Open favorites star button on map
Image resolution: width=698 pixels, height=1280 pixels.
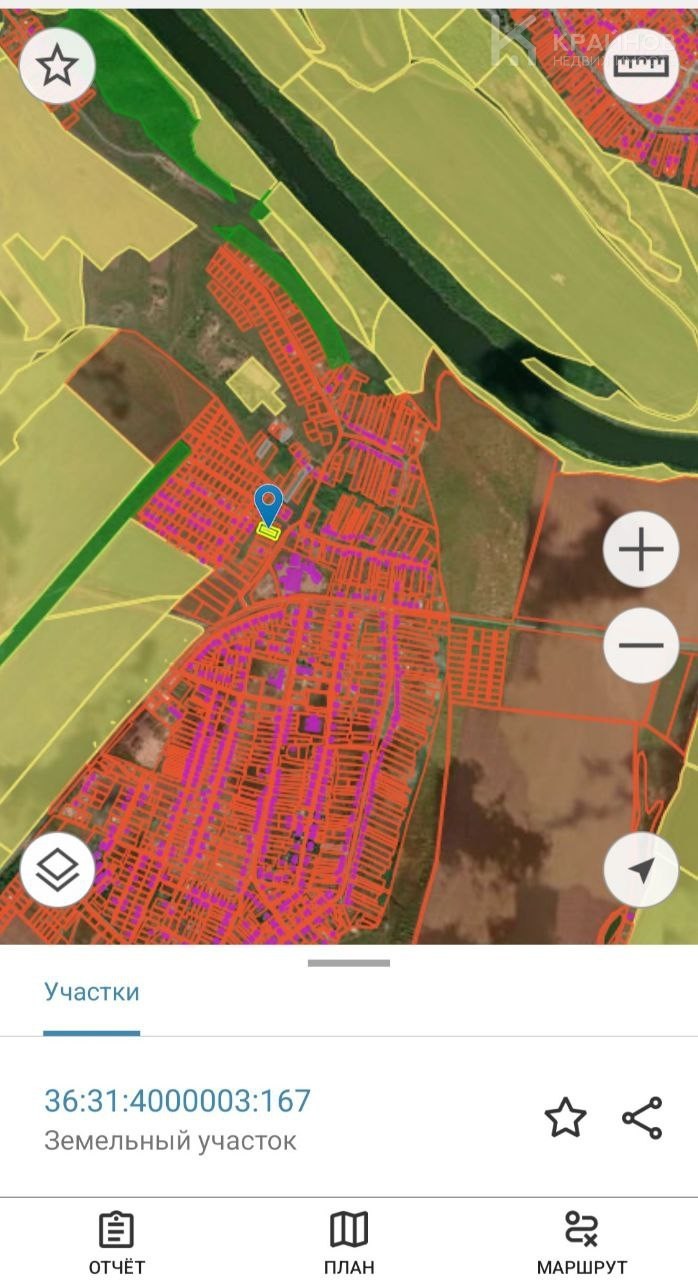(x=57, y=67)
